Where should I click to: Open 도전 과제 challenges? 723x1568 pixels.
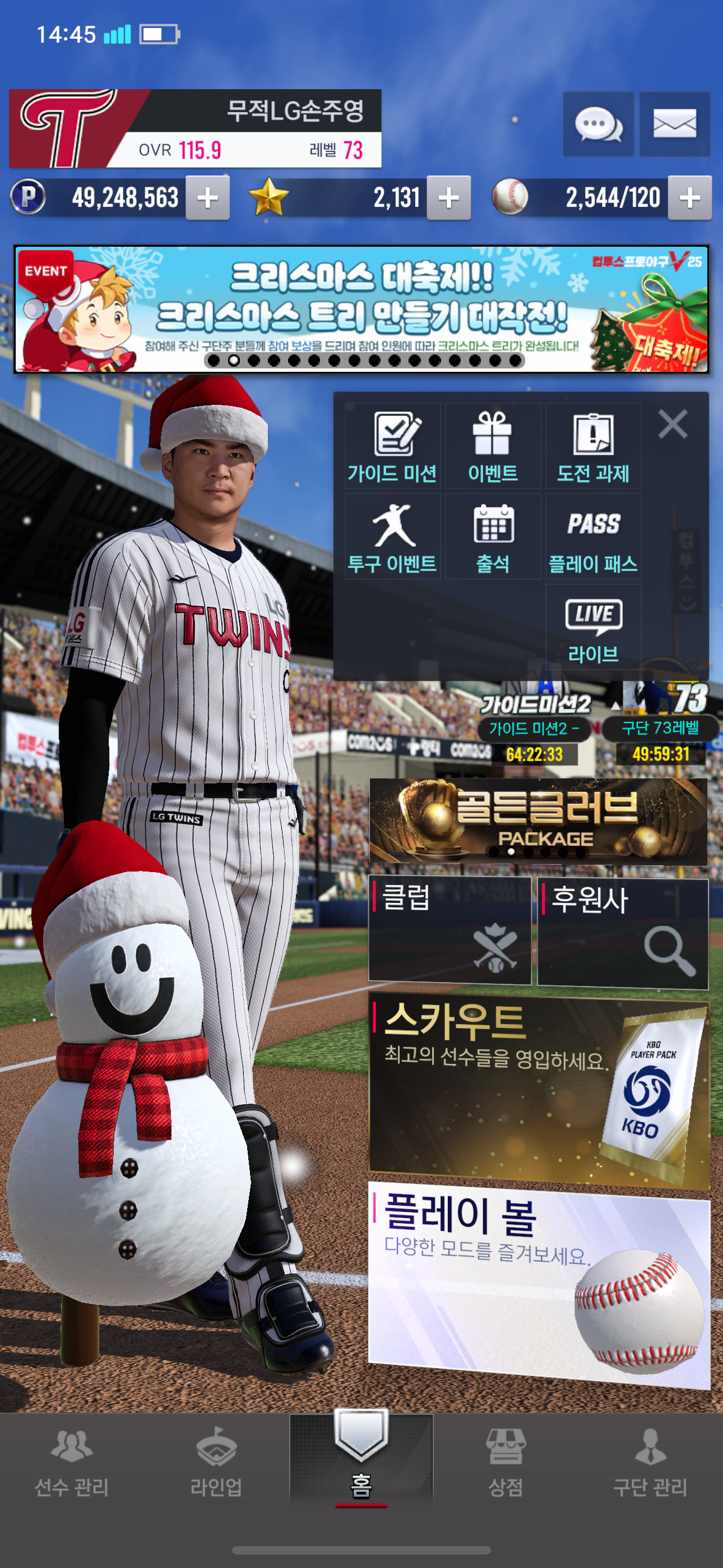(x=593, y=446)
